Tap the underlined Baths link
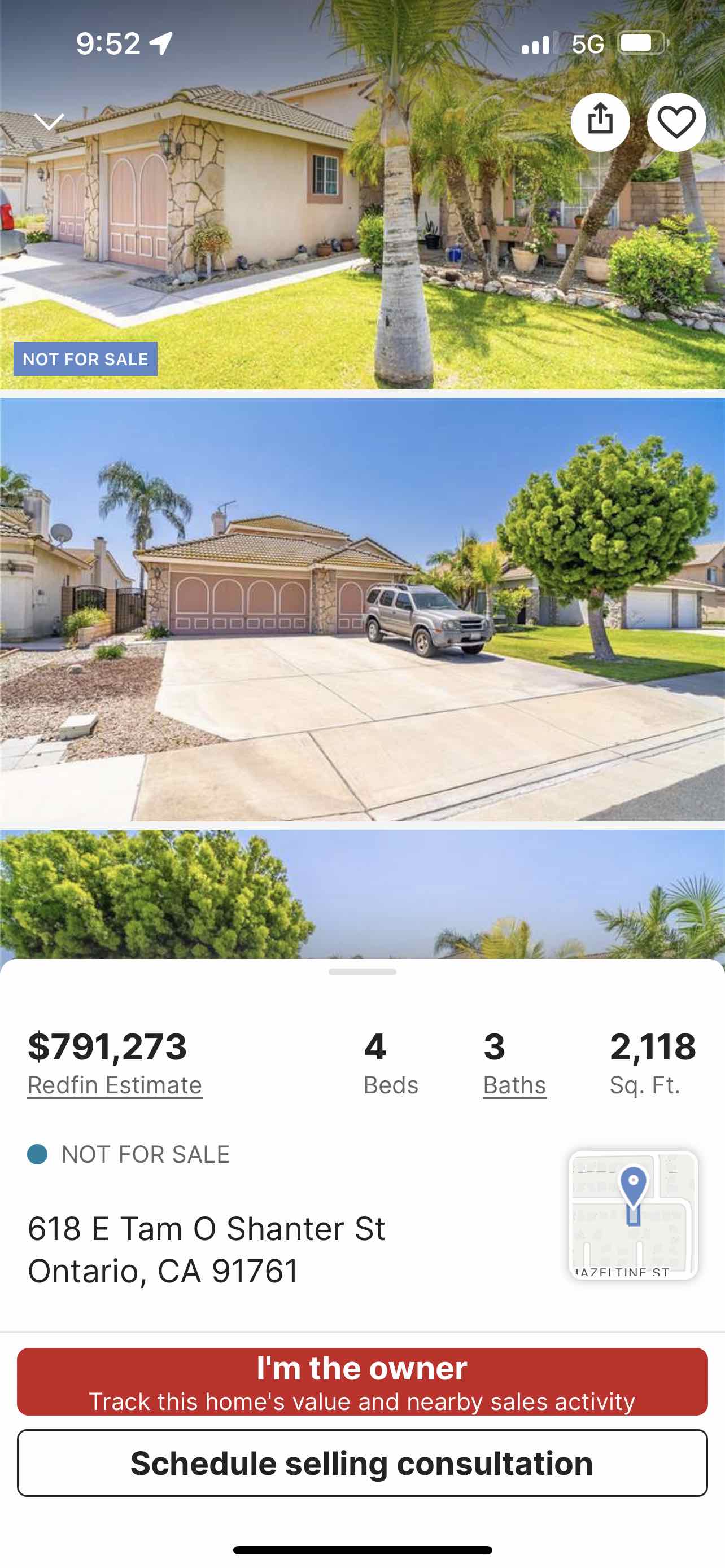 tap(515, 1085)
